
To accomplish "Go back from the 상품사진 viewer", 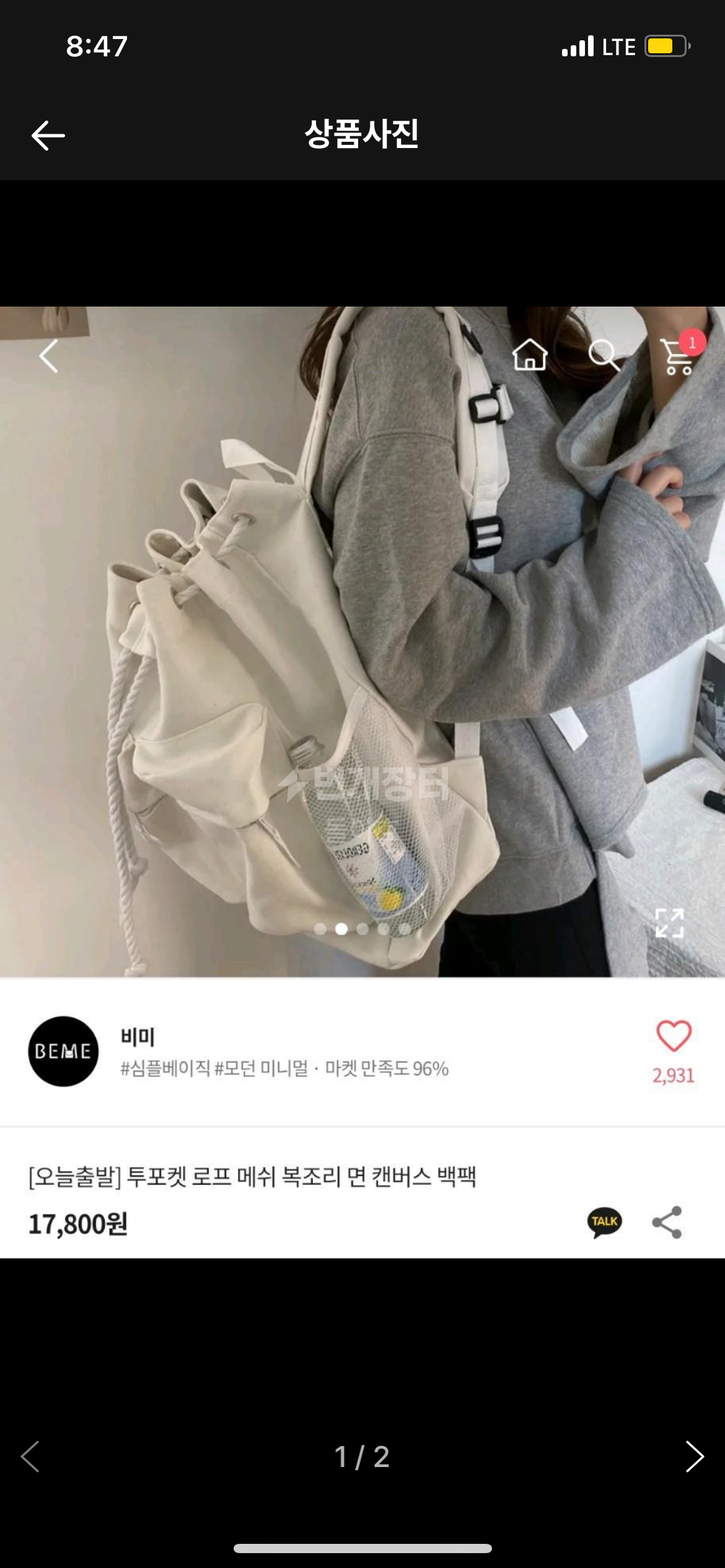I will [48, 136].
